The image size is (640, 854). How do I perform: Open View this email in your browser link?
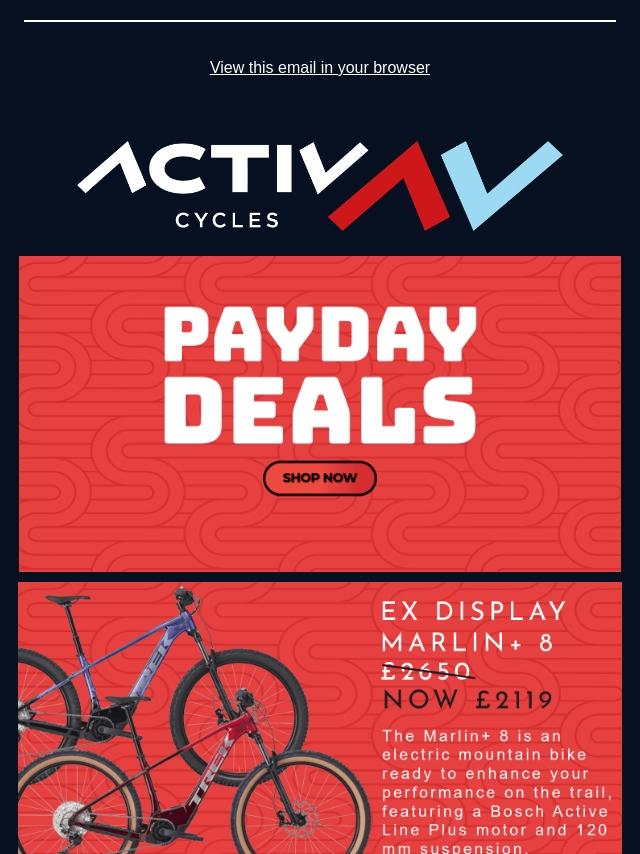[320, 68]
